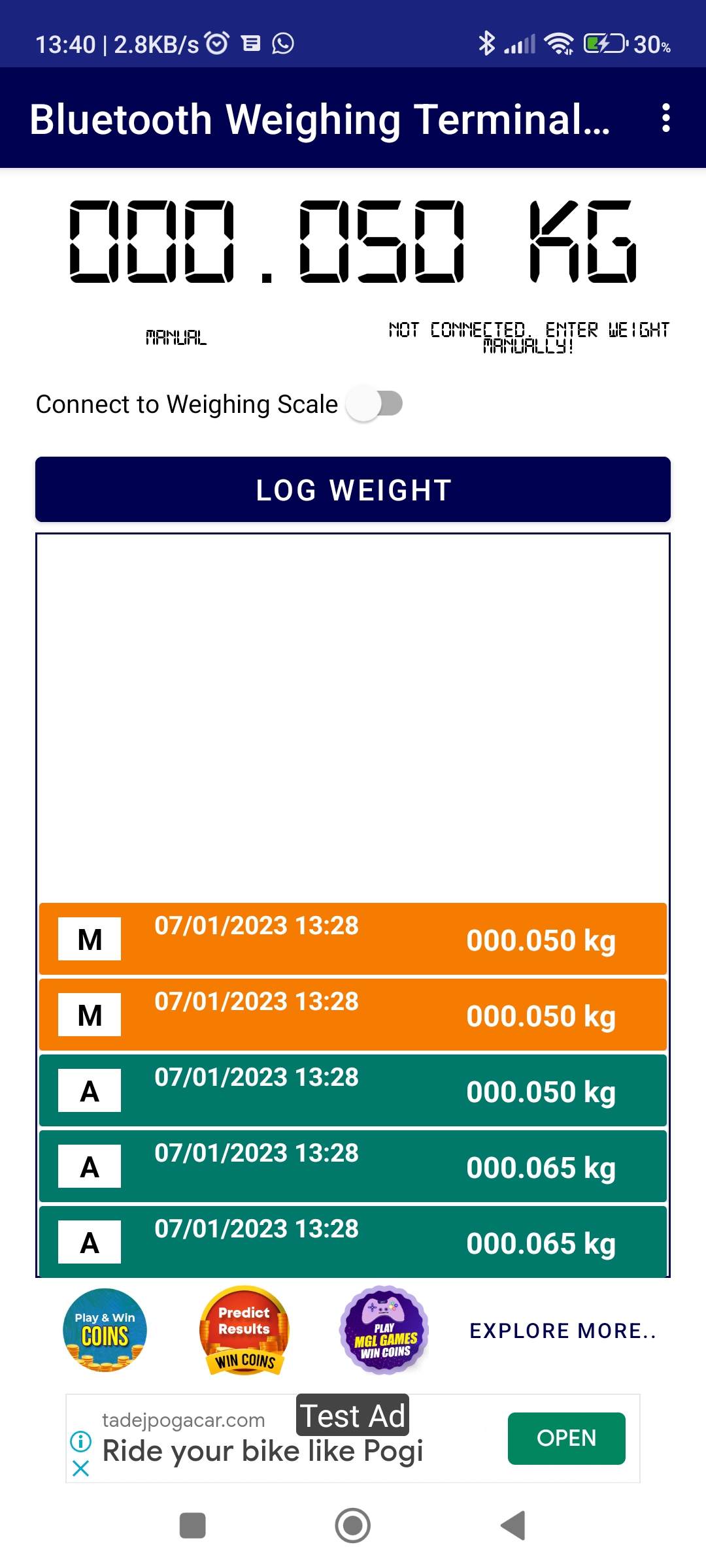Viewport: 706px width, 1568px height.
Task: Toggle Connect to Weighing Scale switch
Action: tap(374, 404)
